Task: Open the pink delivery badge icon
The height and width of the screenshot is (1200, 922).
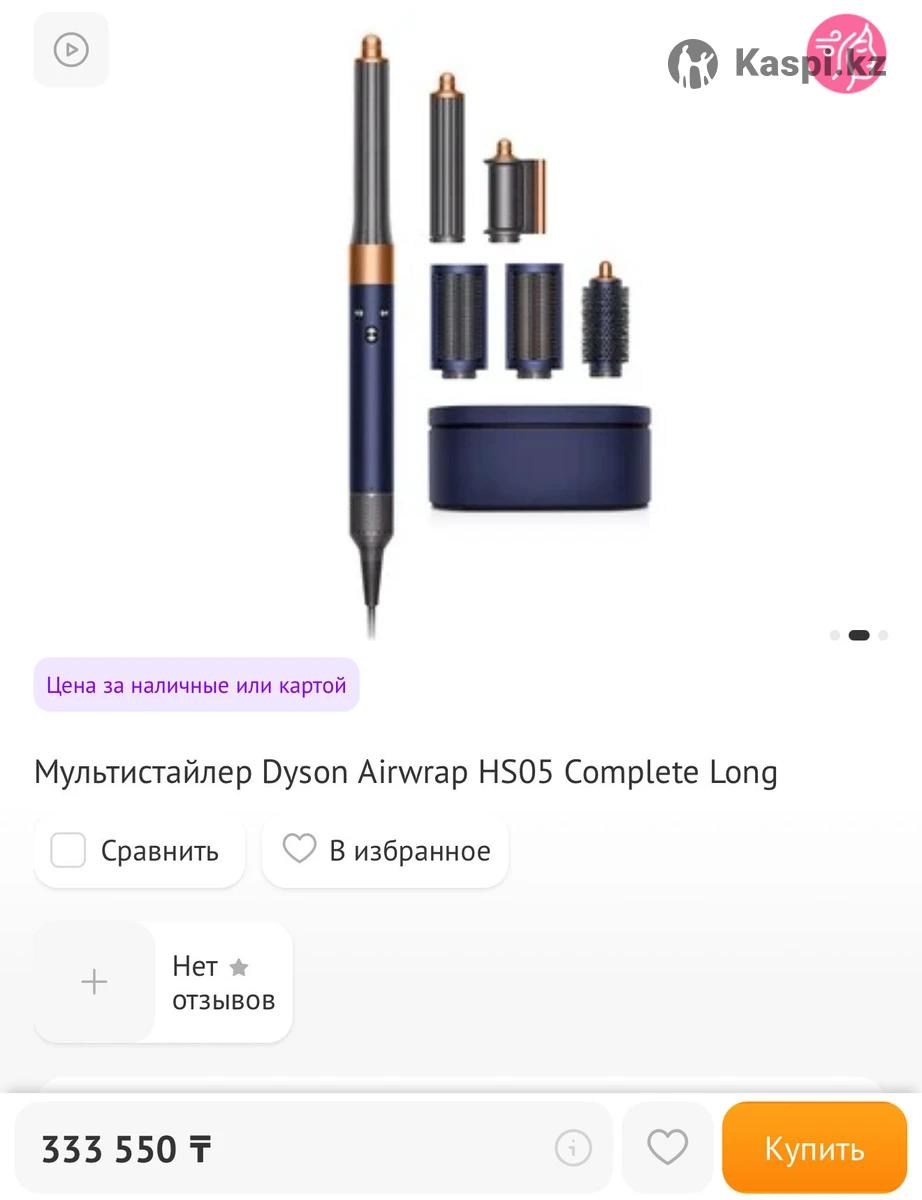Action: [846, 54]
